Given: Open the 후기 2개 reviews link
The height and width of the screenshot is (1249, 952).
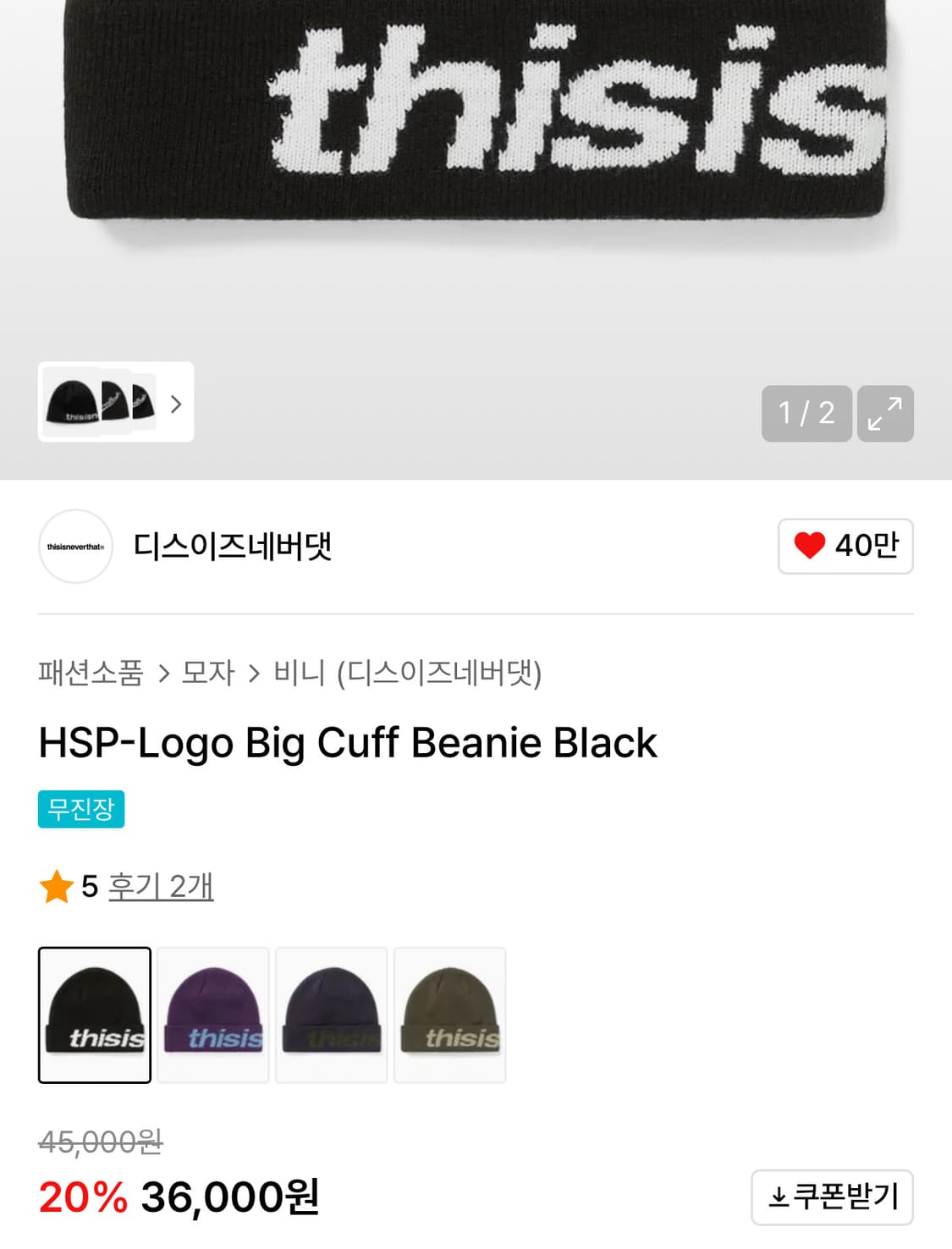Looking at the screenshot, I should point(160,888).
